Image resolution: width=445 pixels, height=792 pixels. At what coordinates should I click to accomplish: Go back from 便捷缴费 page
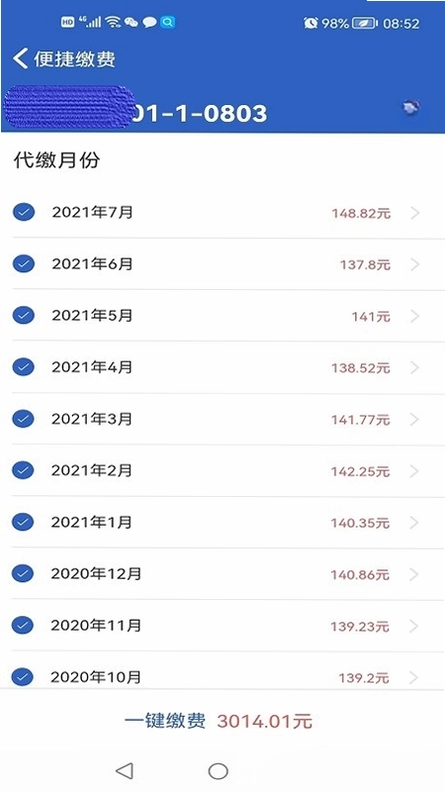pos(20,59)
